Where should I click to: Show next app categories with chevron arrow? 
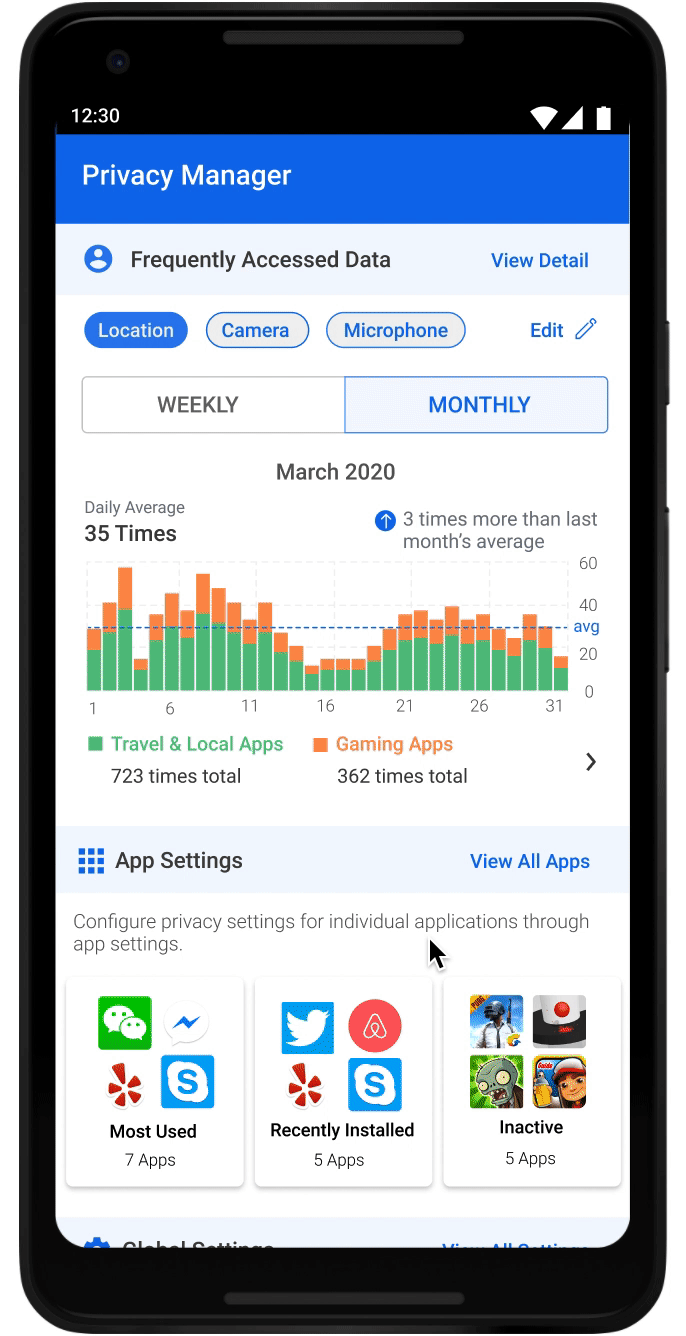click(x=591, y=762)
